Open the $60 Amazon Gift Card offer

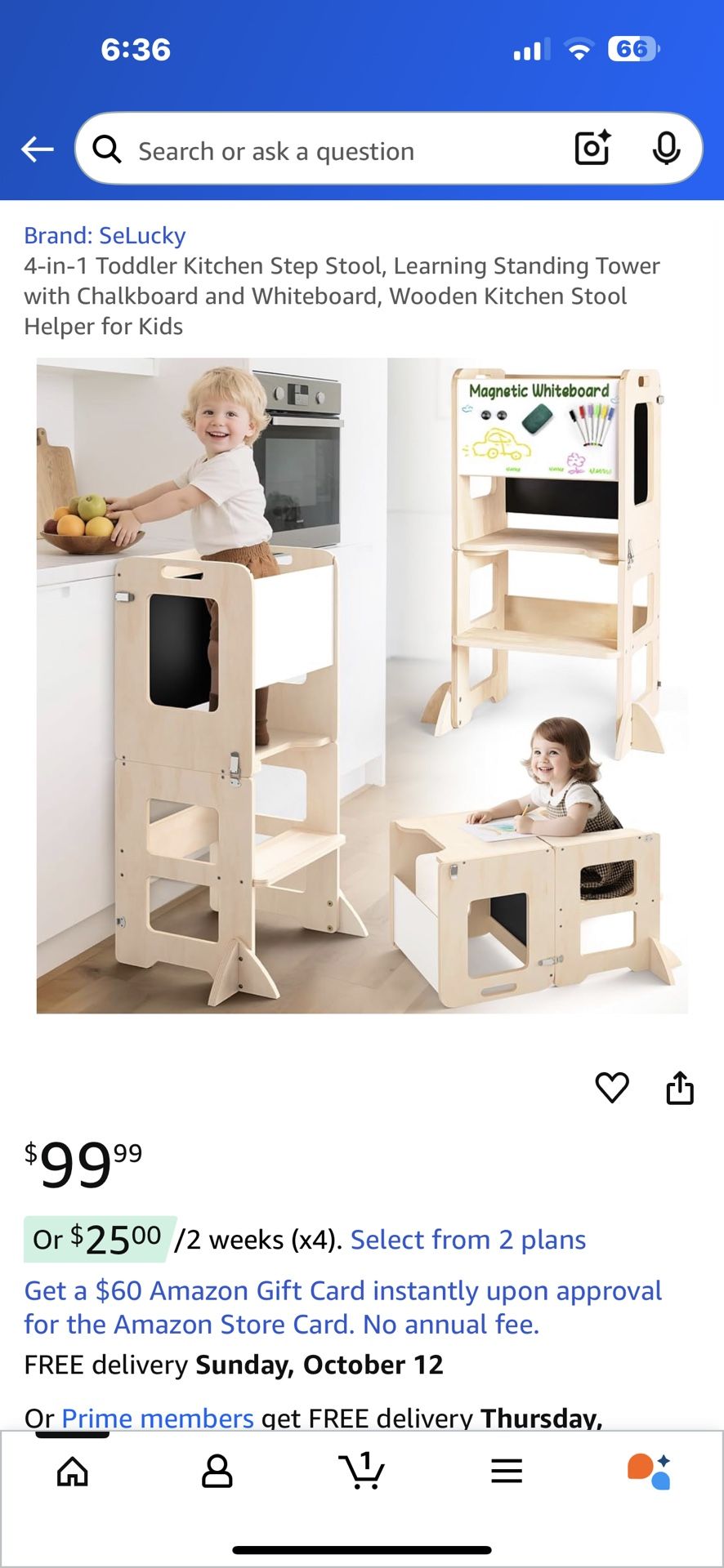click(x=343, y=1307)
